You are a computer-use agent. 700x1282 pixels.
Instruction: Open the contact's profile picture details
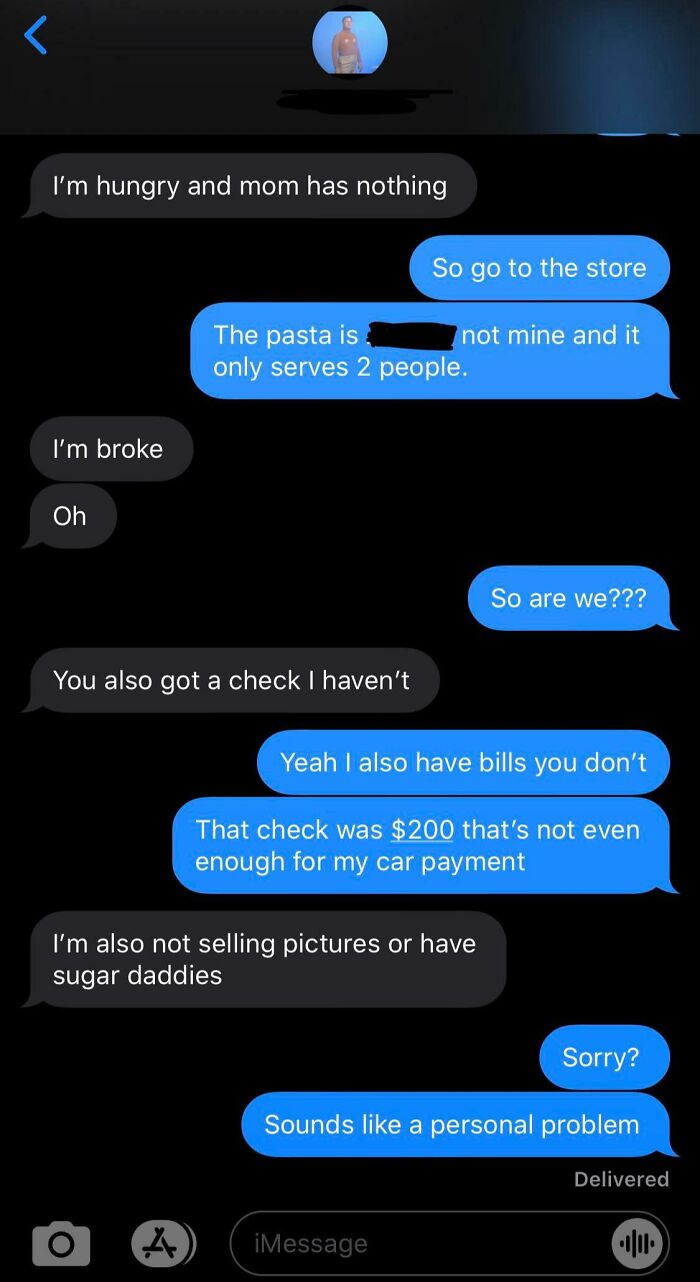coord(349,43)
